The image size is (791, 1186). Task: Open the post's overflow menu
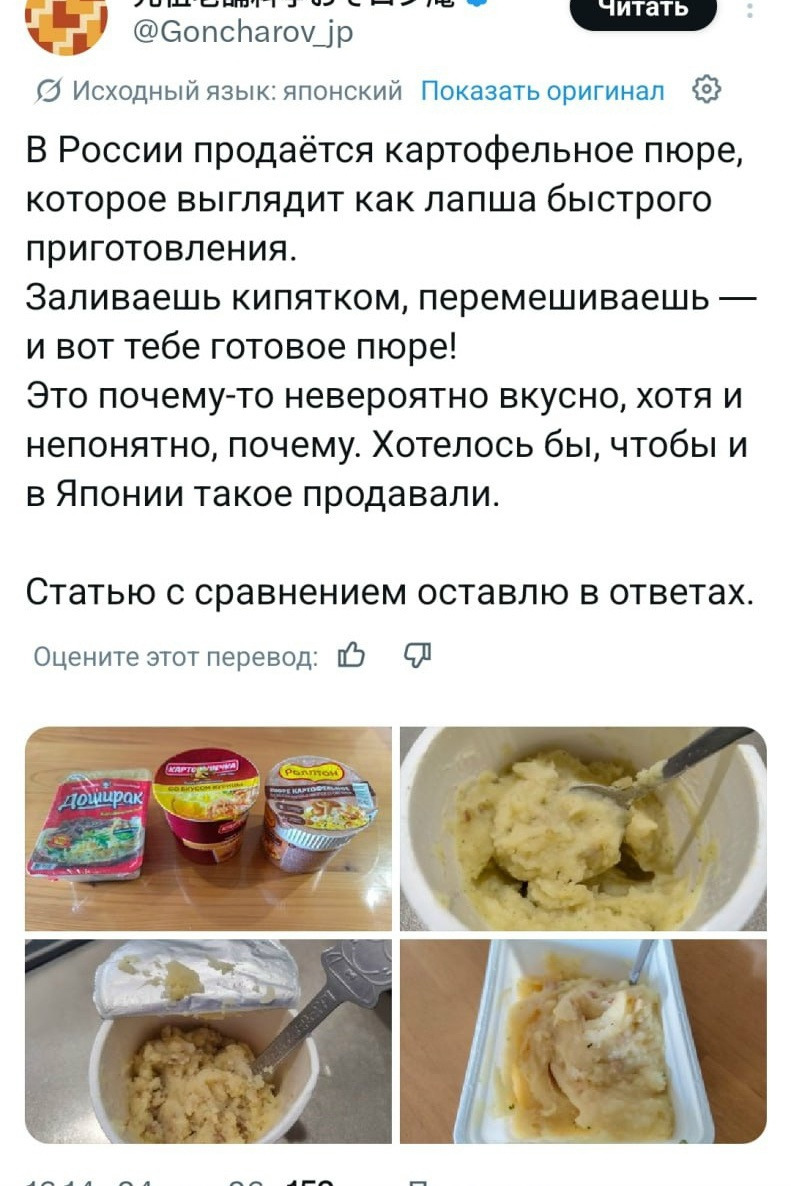(751, 10)
